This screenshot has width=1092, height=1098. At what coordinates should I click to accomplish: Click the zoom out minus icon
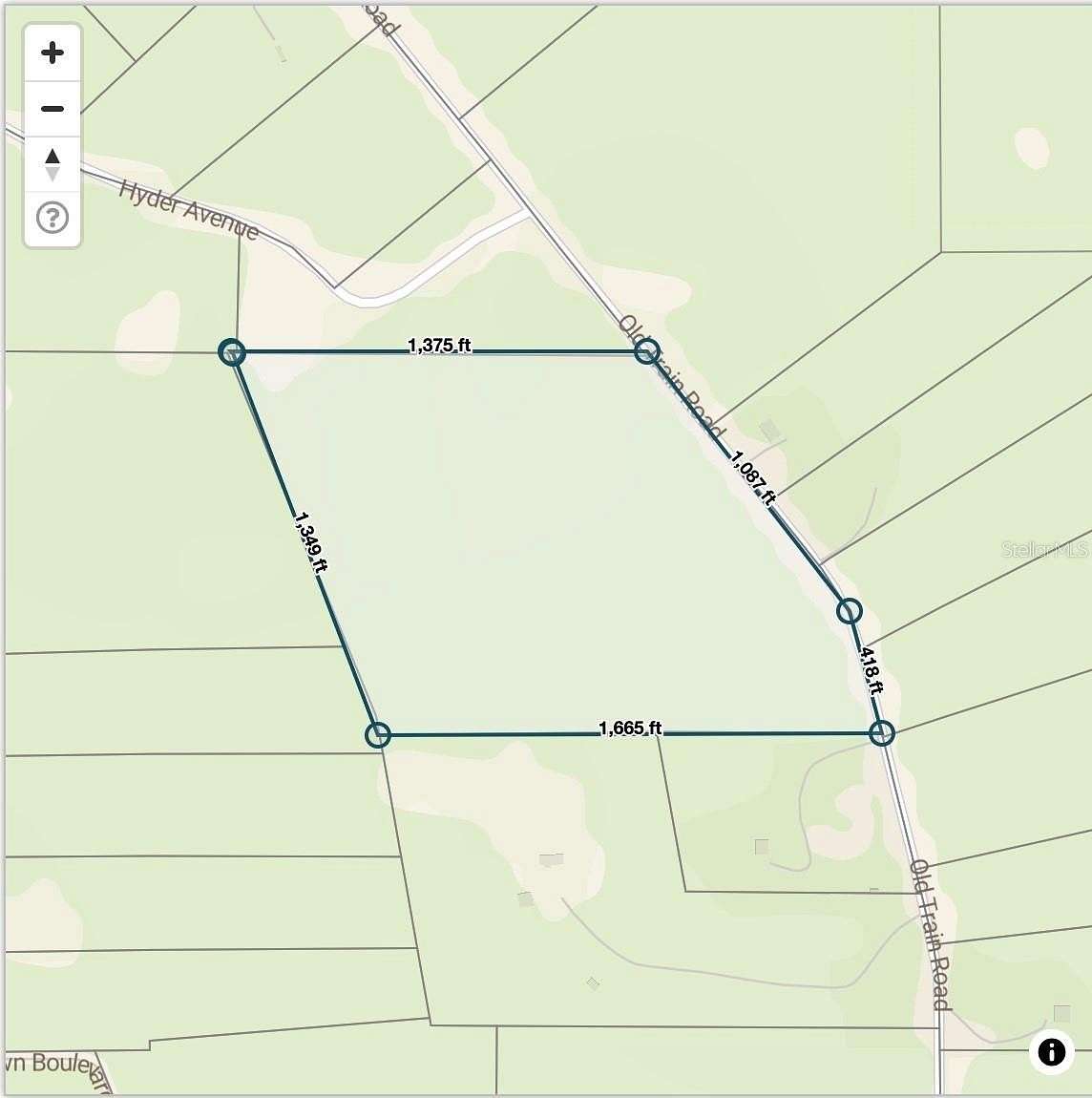52,108
